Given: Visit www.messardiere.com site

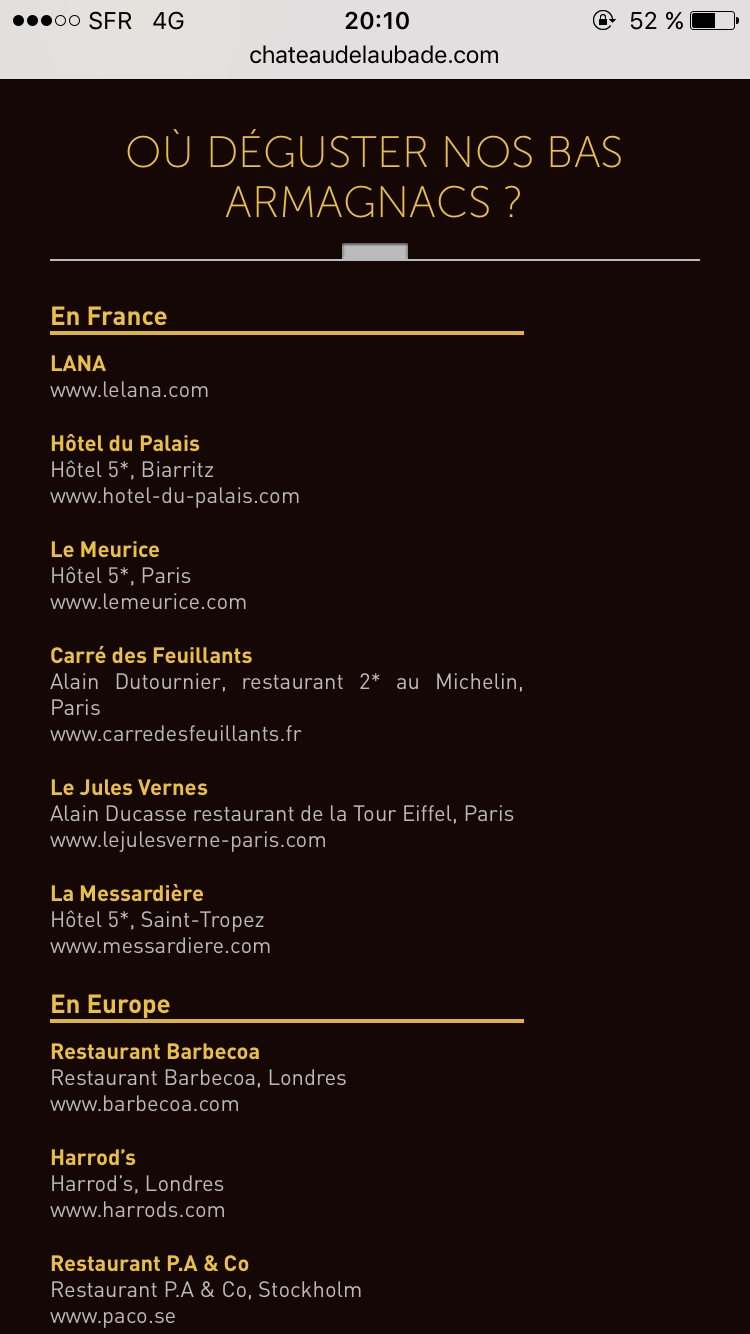Looking at the screenshot, I should point(160,946).
